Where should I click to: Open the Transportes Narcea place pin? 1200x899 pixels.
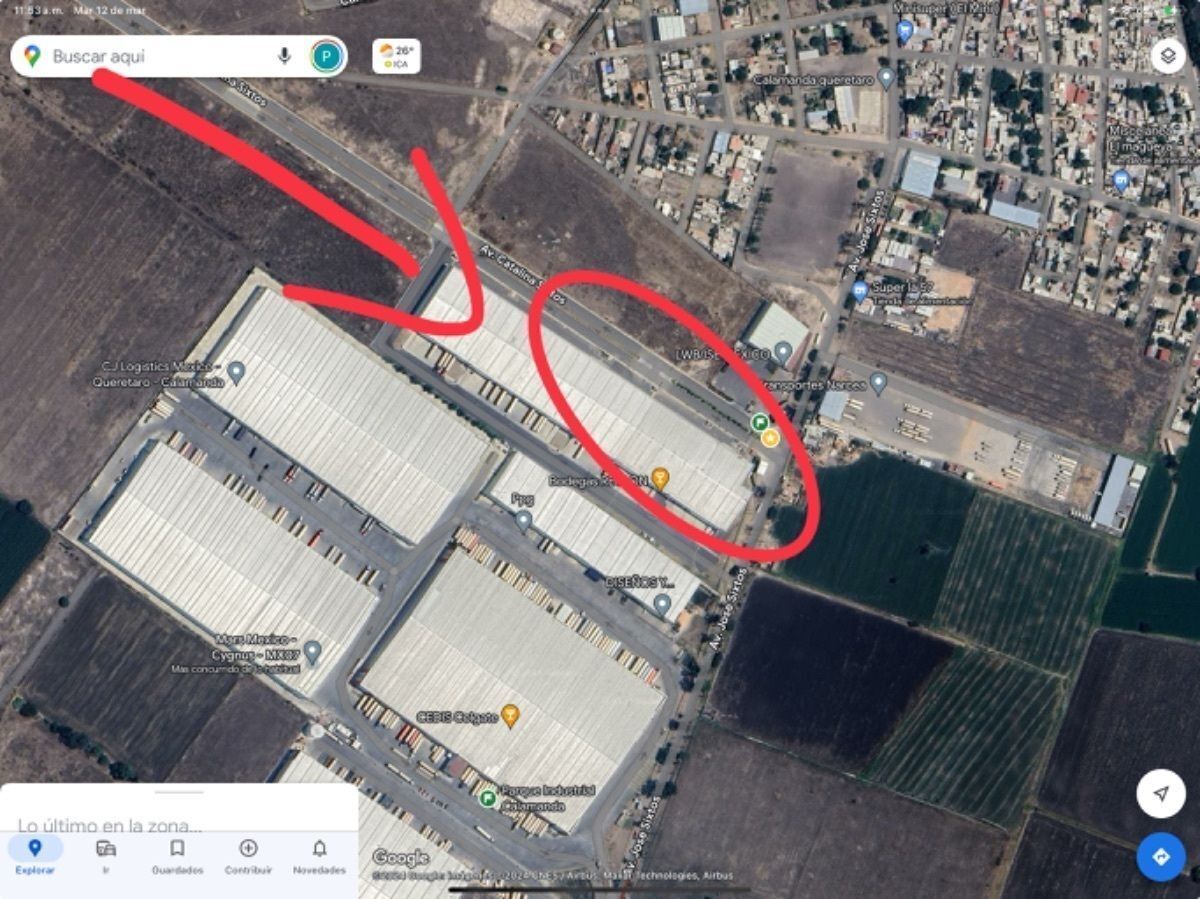point(878,382)
